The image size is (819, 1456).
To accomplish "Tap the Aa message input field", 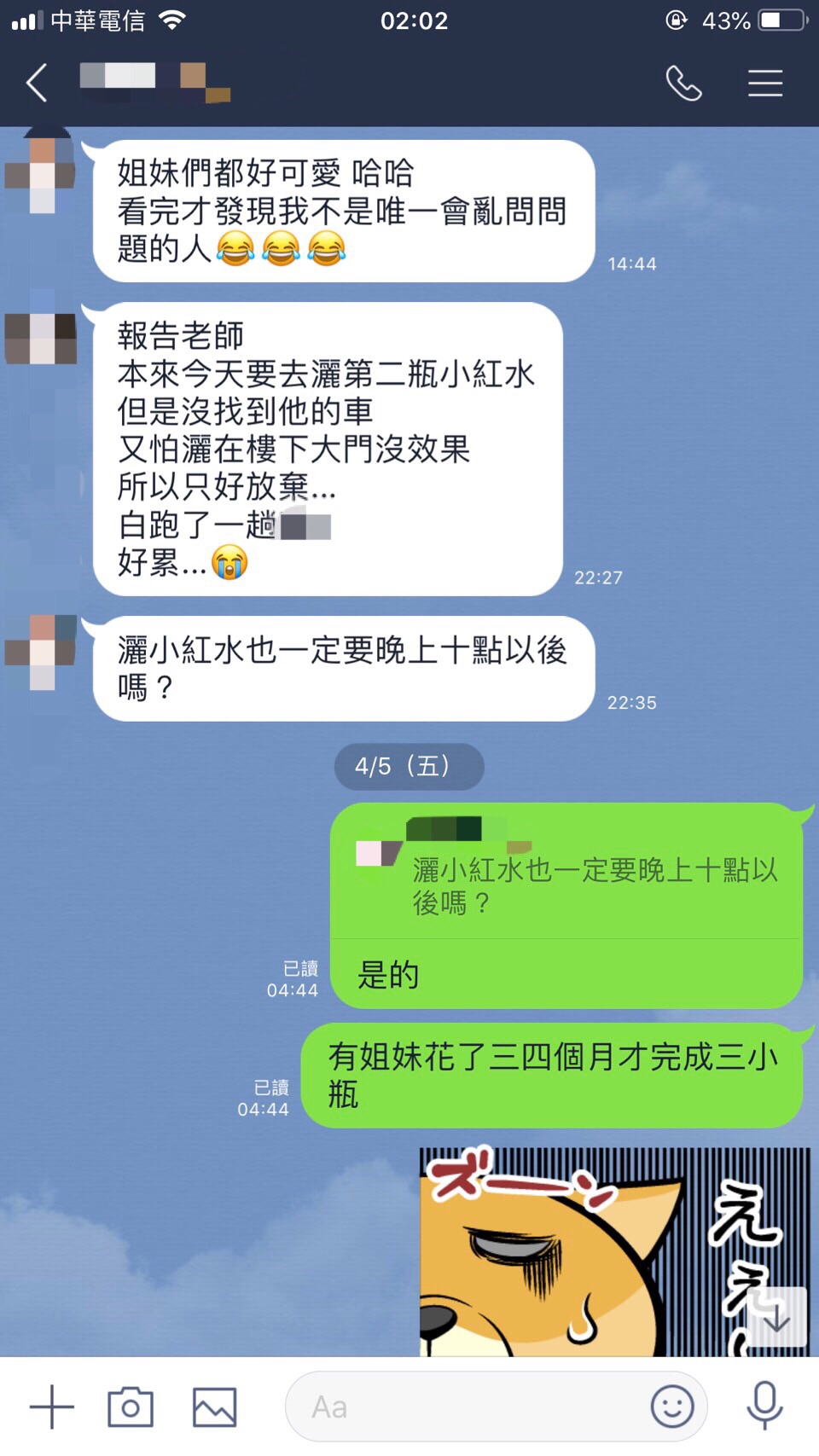I will [469, 1407].
